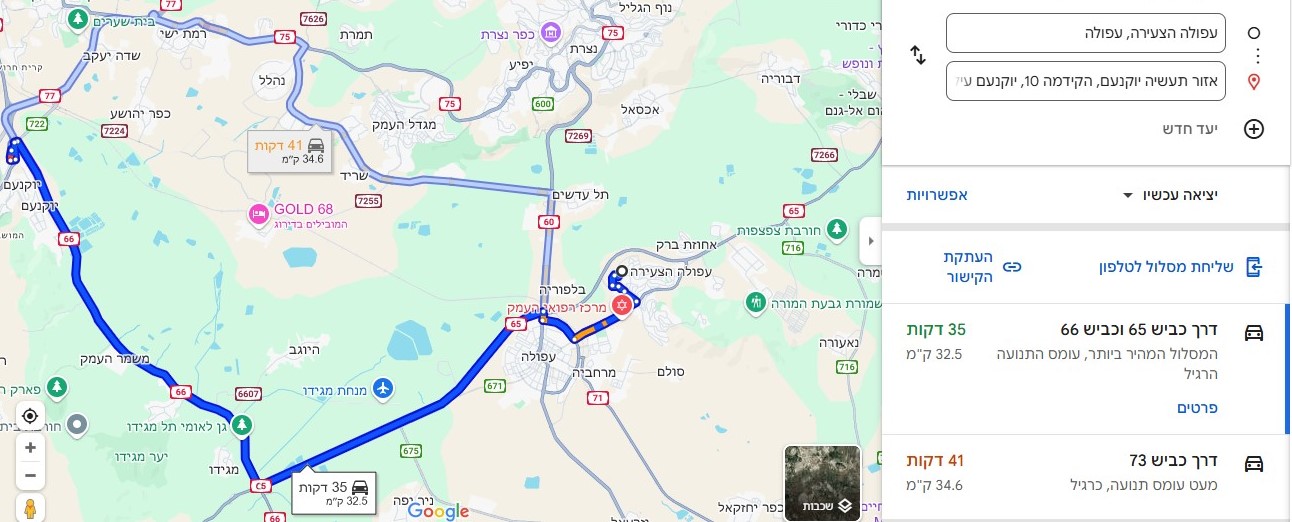Swap origin and destination
The height and width of the screenshot is (522, 1292).
tap(918, 56)
